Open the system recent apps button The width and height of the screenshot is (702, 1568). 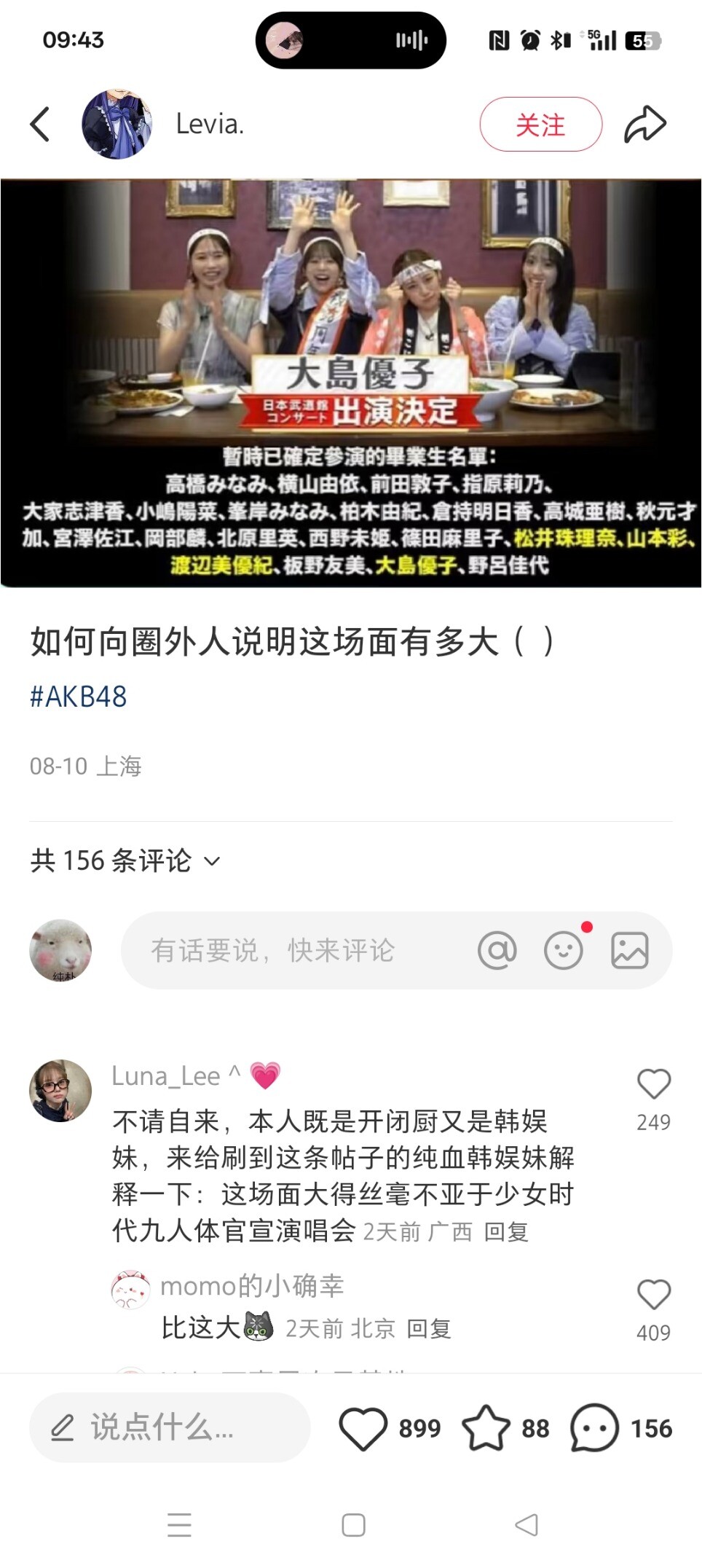[x=179, y=1525]
